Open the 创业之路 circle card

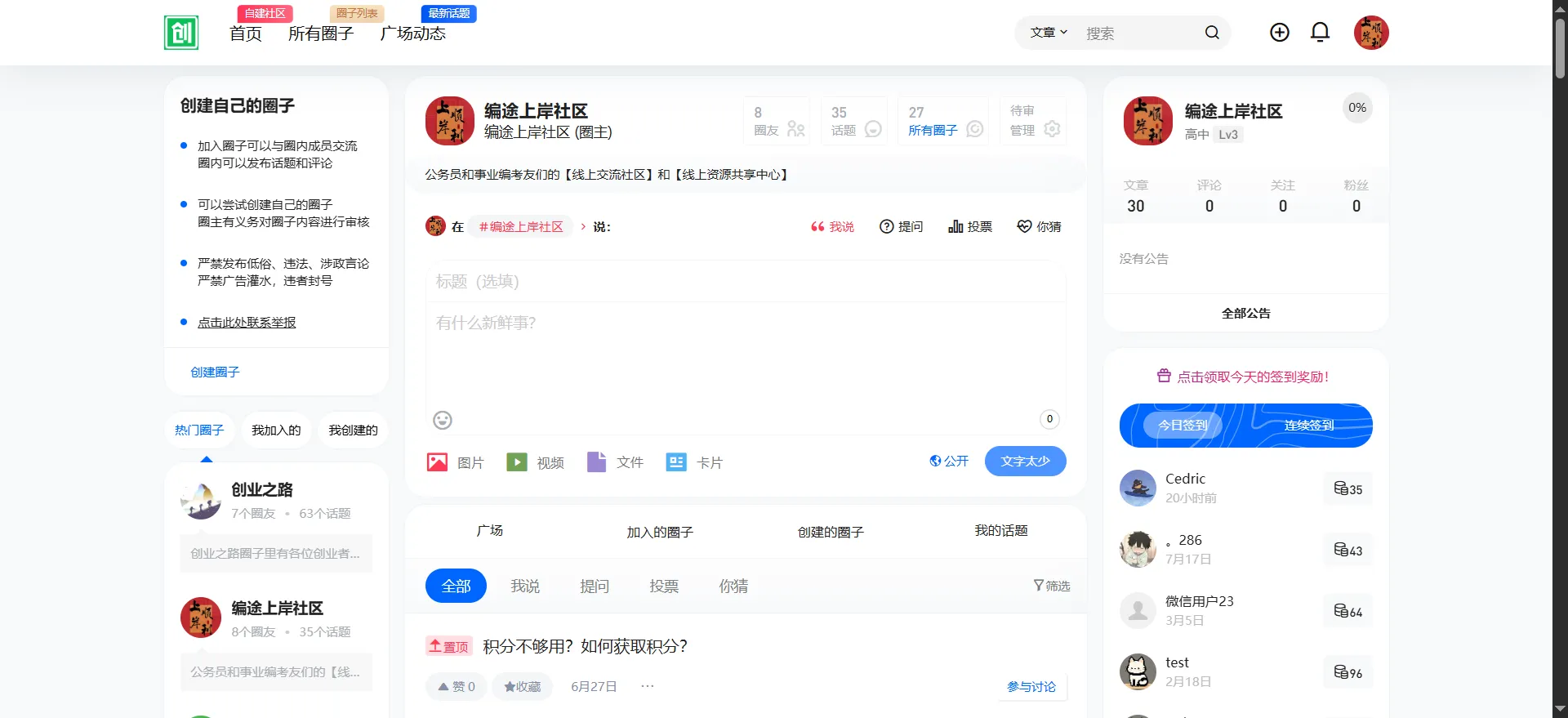(262, 490)
